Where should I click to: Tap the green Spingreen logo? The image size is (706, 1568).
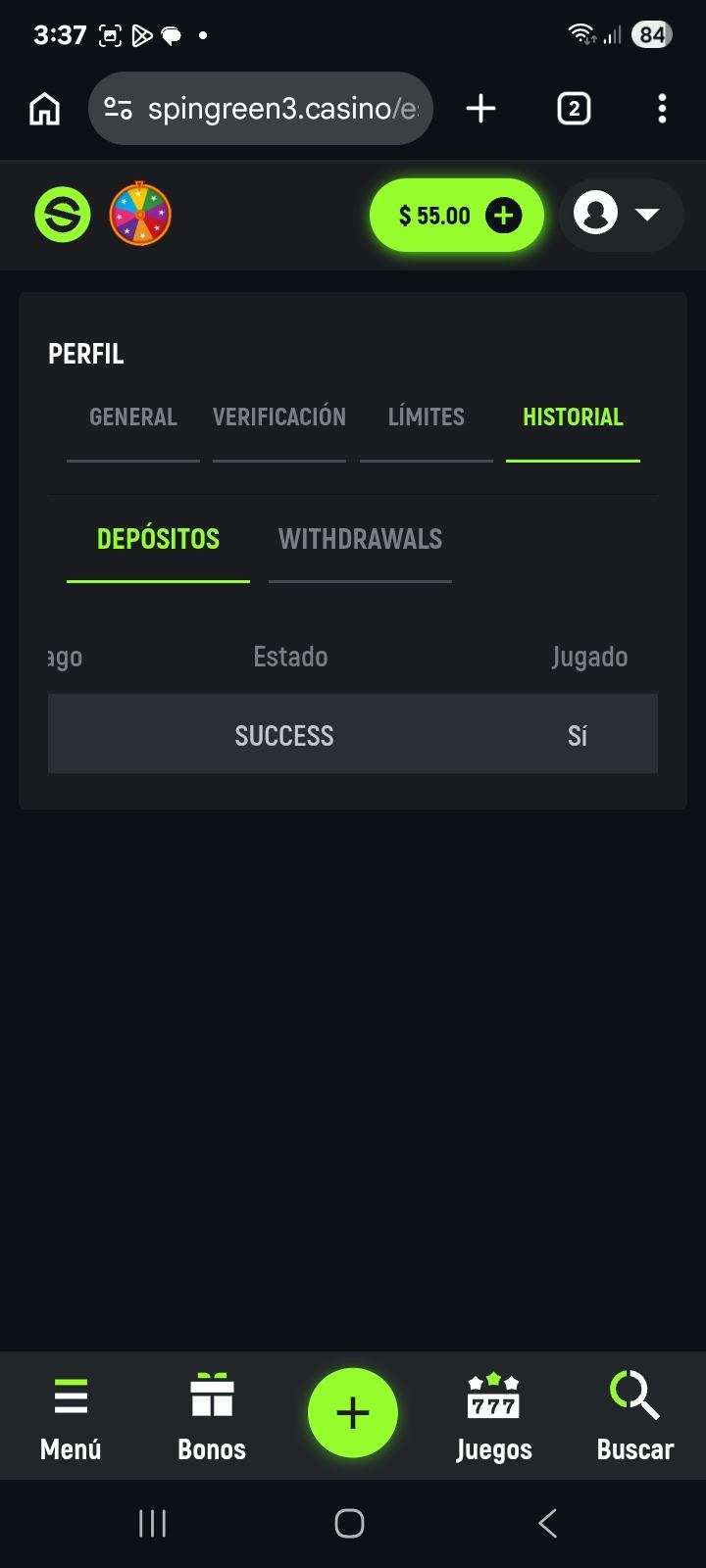point(63,215)
